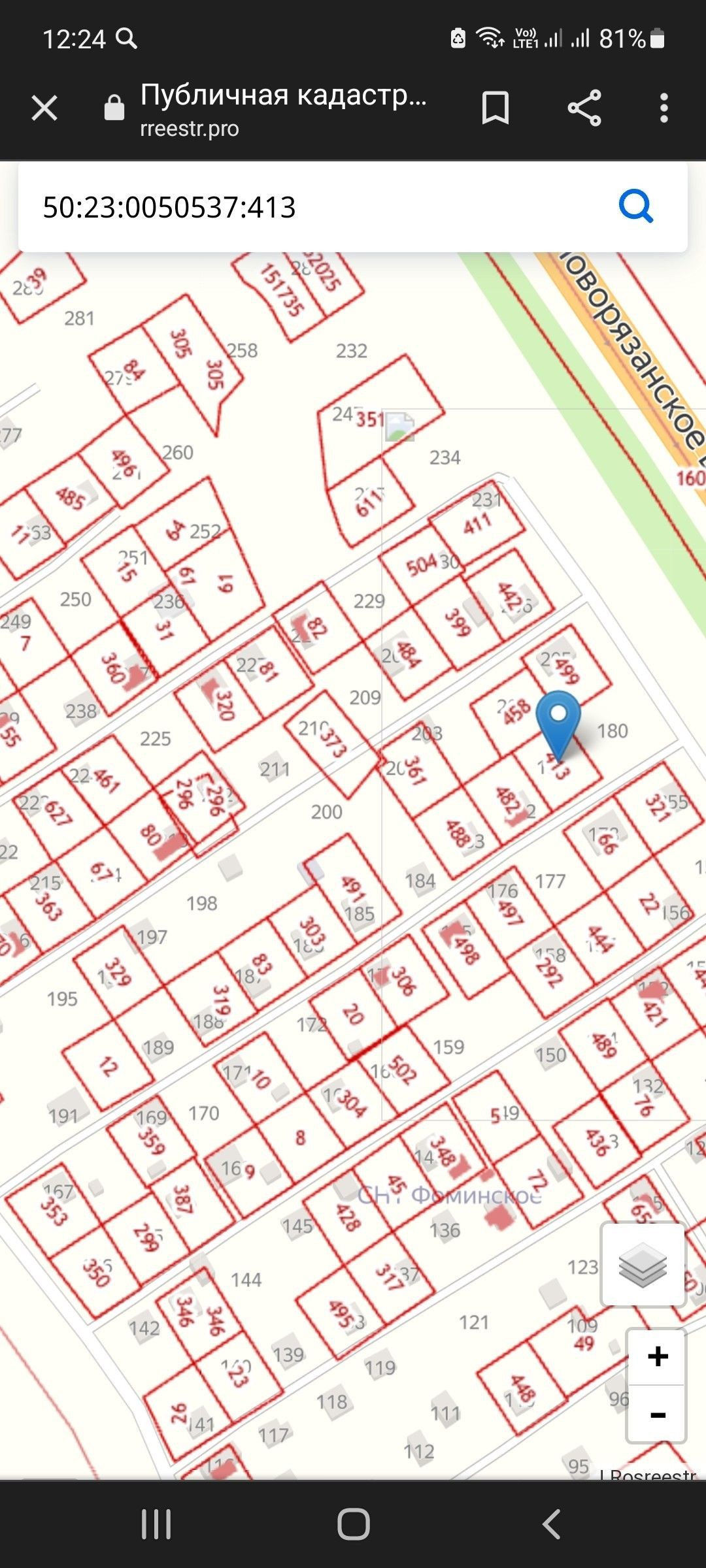Open recent apps from the navigation bar

(x=156, y=1525)
